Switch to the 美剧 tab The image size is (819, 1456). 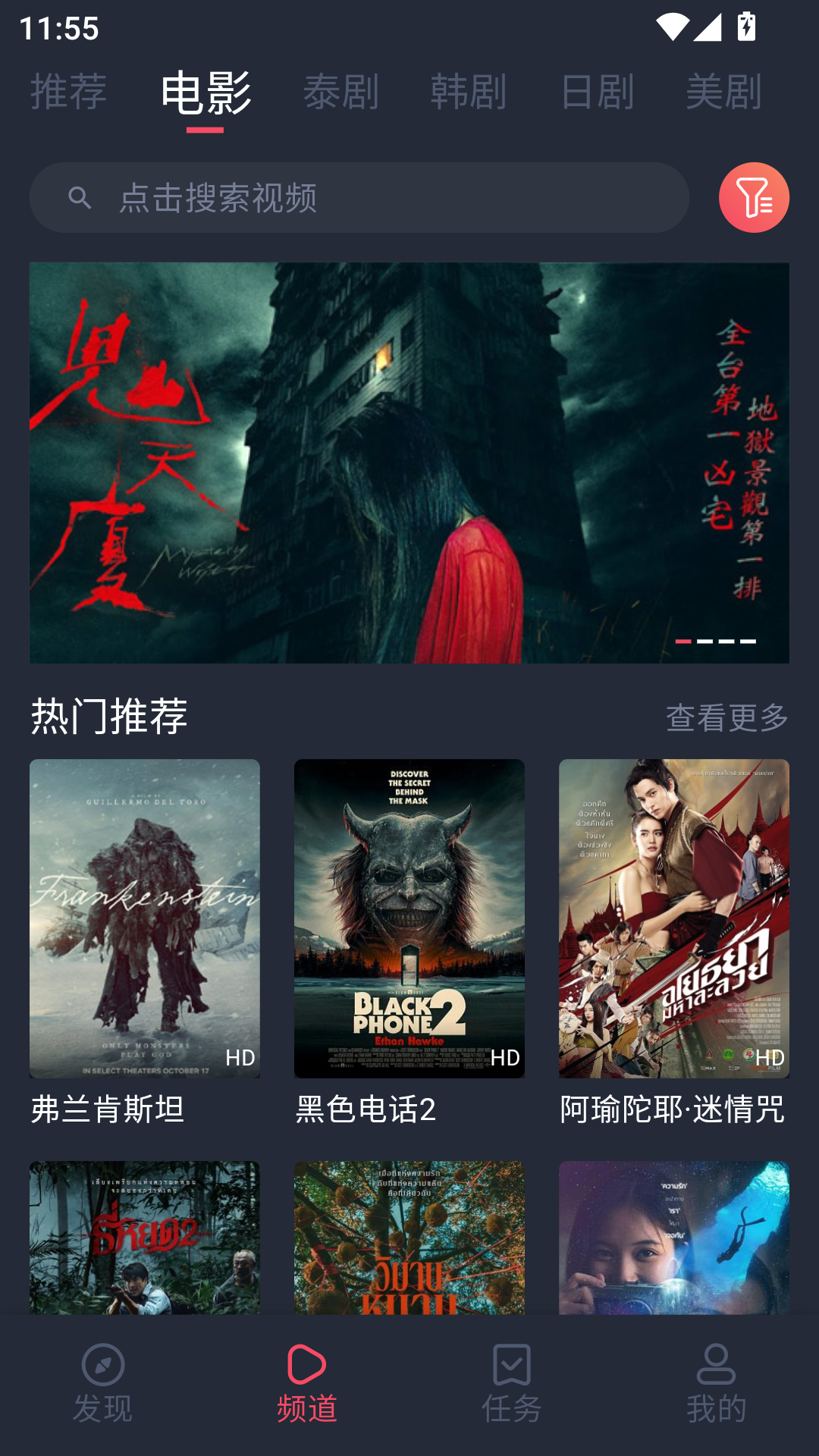[724, 93]
